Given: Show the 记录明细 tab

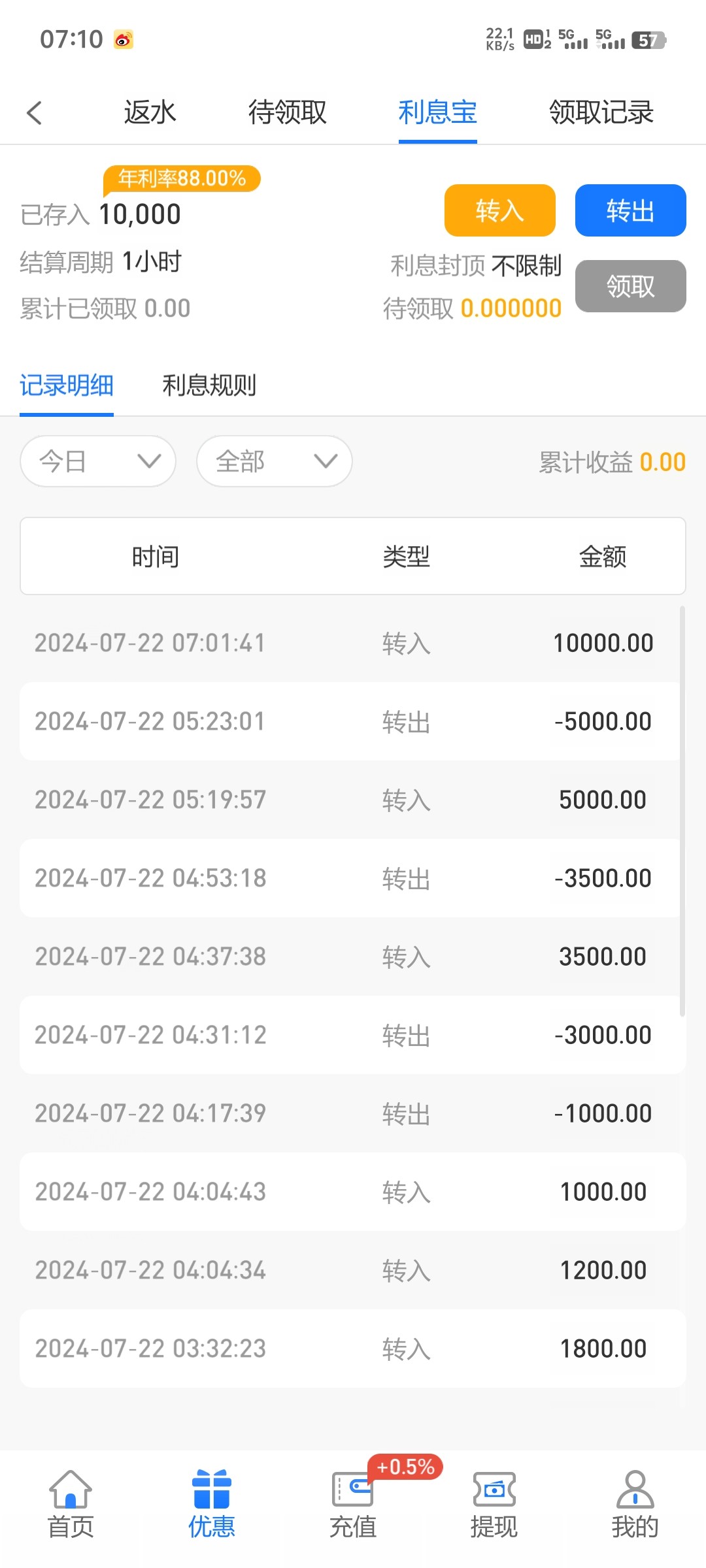Looking at the screenshot, I should (67, 385).
